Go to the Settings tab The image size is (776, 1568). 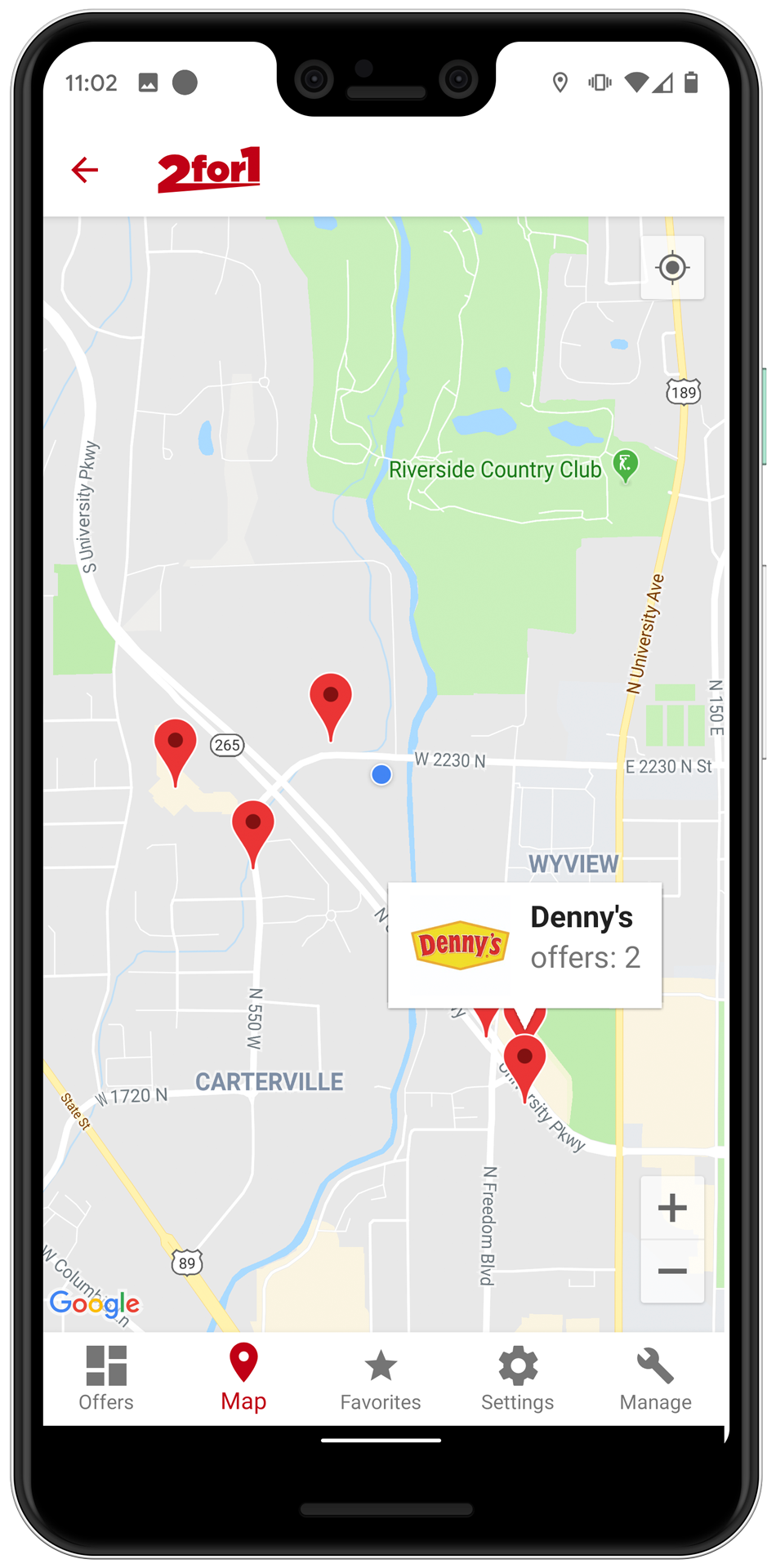click(x=518, y=1379)
